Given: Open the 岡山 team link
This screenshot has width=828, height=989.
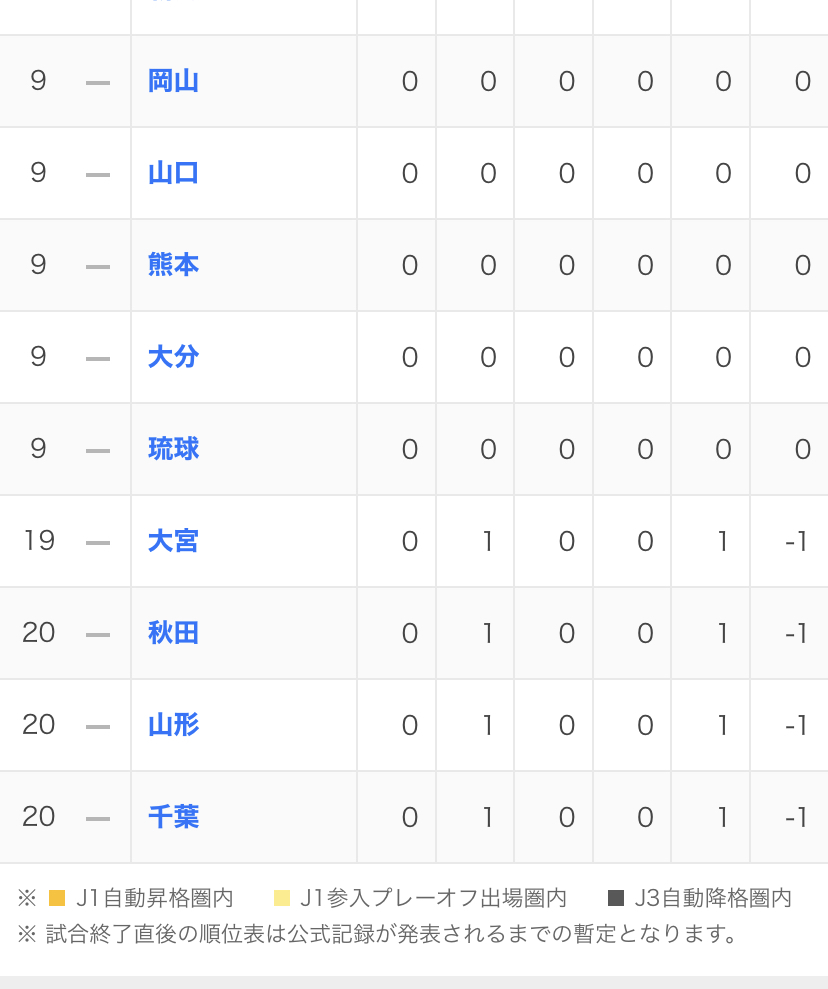Looking at the screenshot, I should pos(173,81).
